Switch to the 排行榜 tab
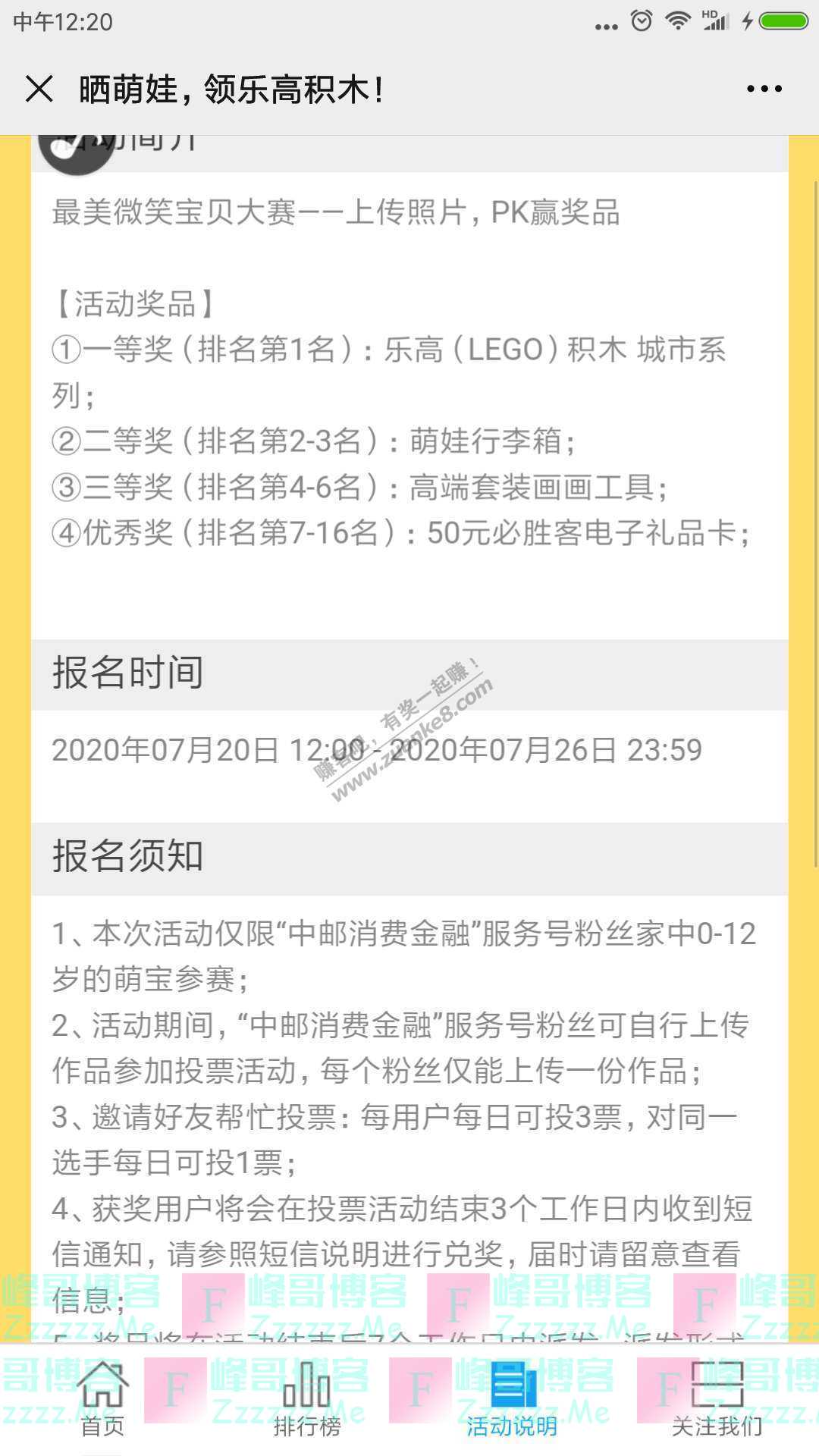Screen dimensions: 819x1456 click(307, 1399)
